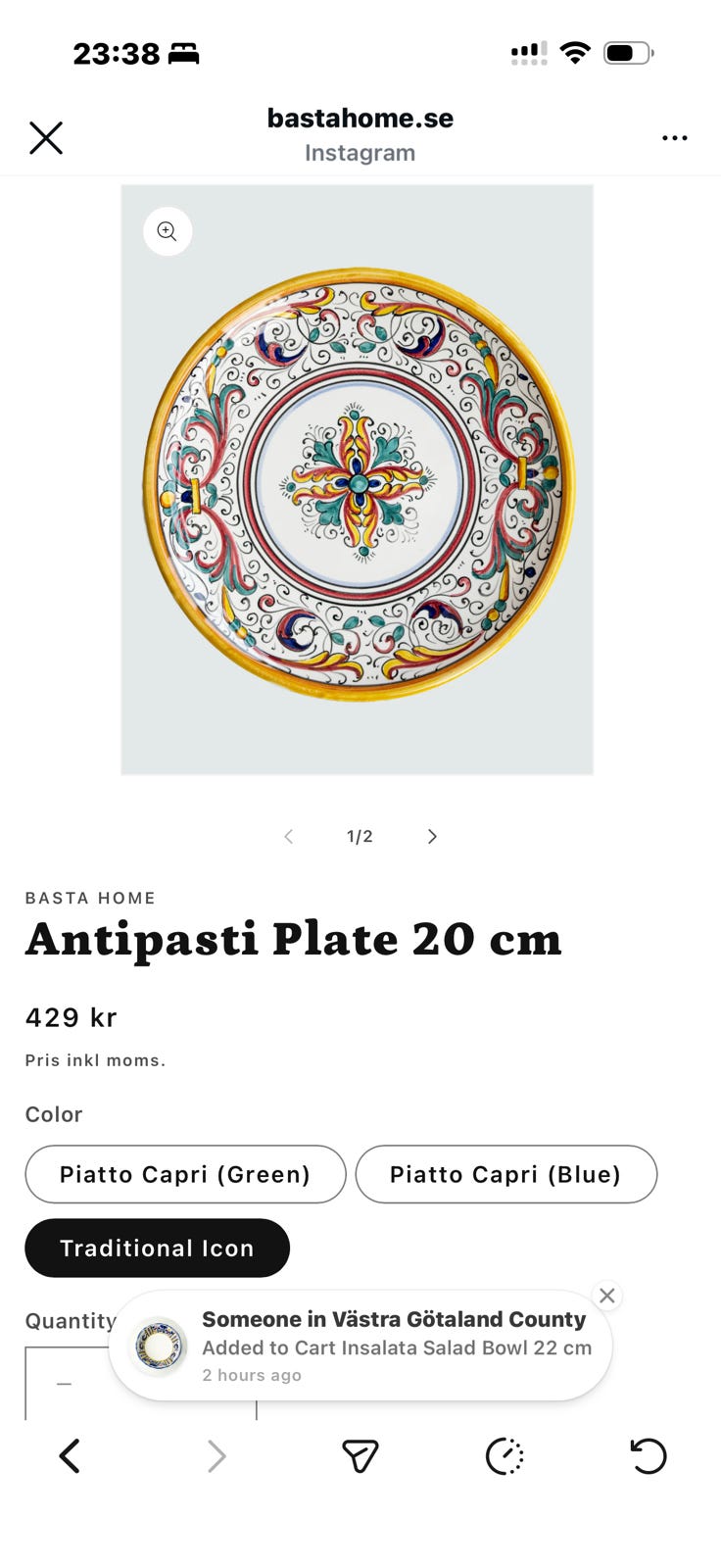Tap the quantity input field
The width and height of the screenshot is (721, 1568).
[137, 1382]
